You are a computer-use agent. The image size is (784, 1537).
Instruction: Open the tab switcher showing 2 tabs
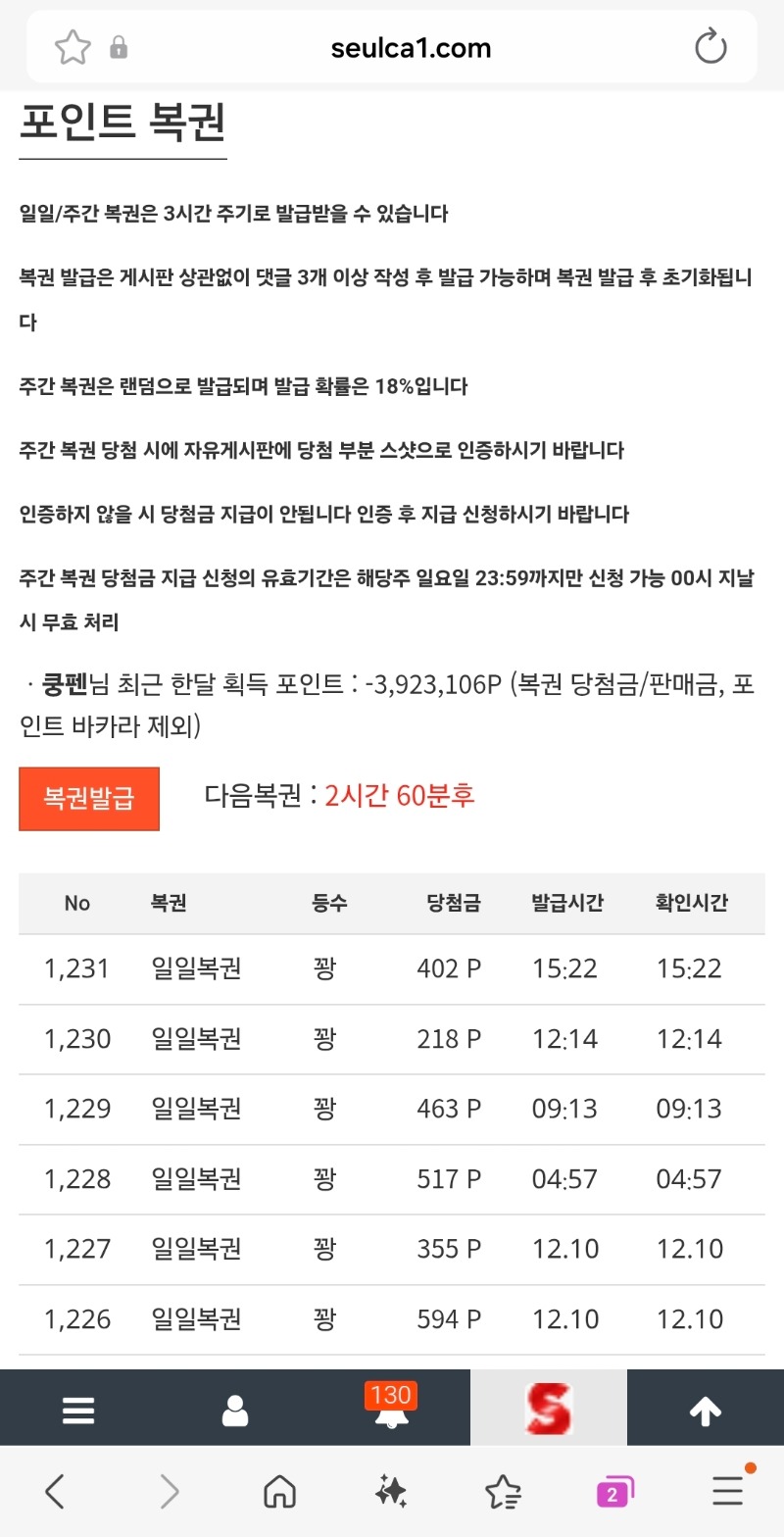(x=614, y=1492)
